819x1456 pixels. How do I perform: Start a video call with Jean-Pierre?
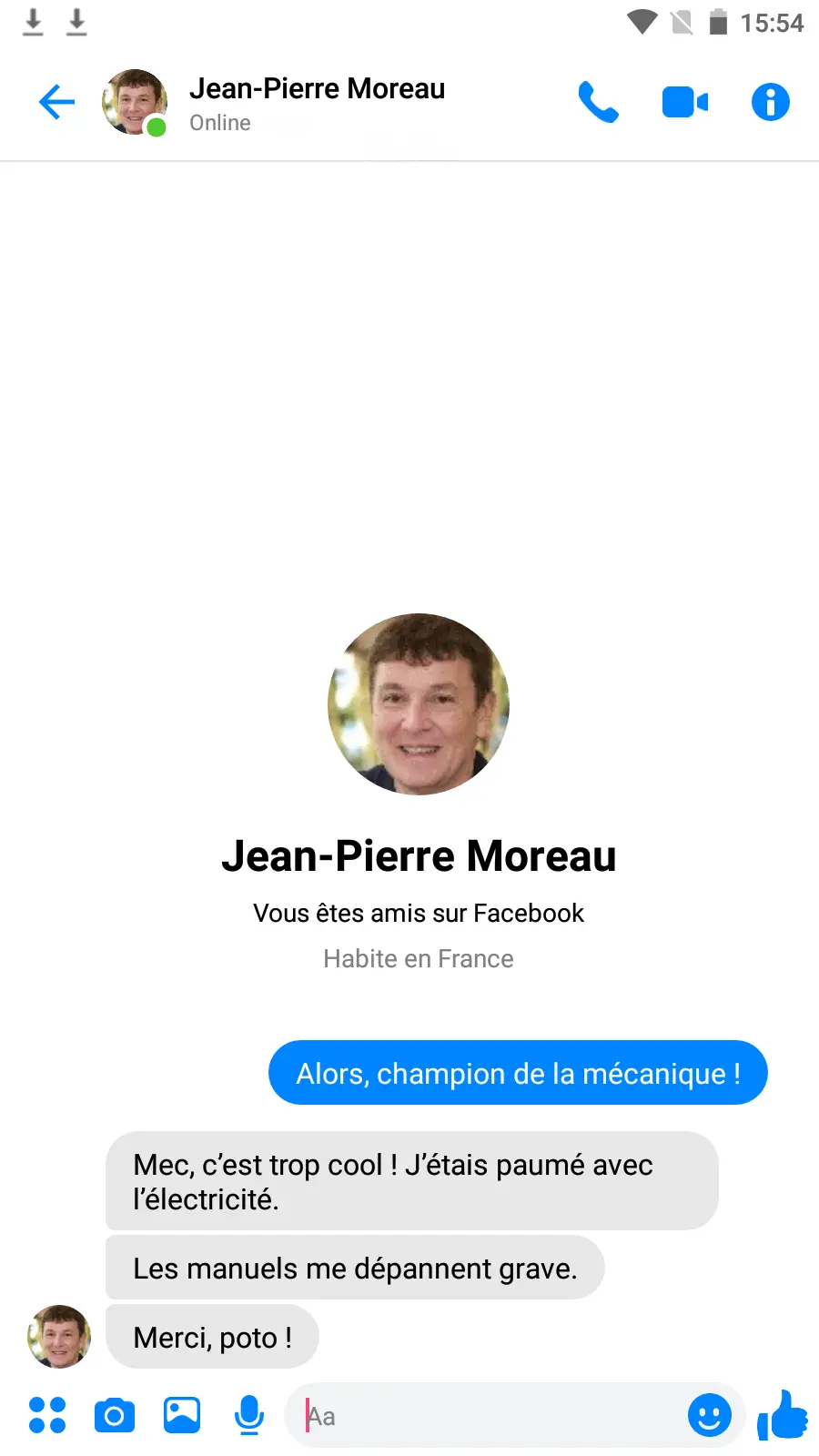[684, 102]
